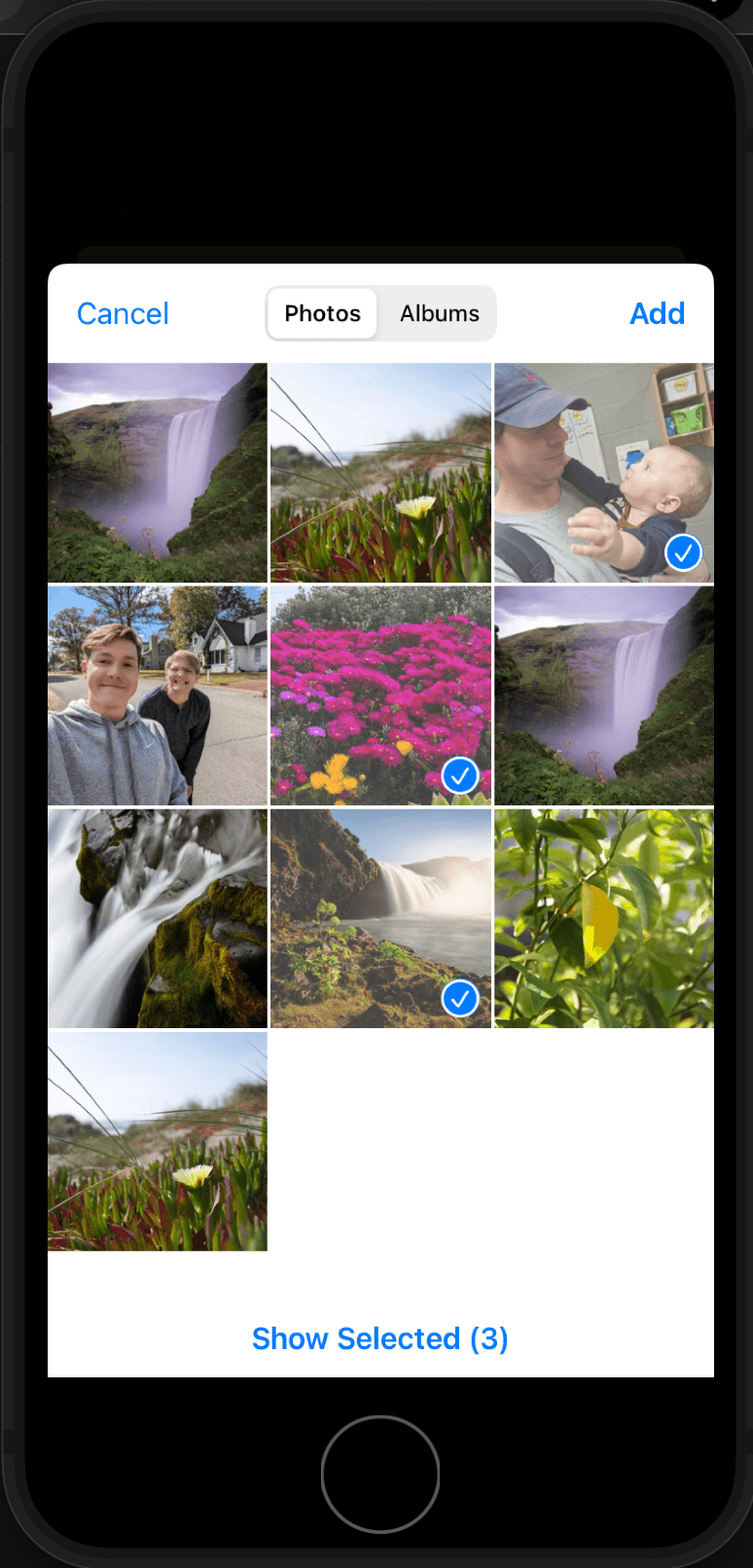Add the selected photos
The height and width of the screenshot is (1568, 753).
pos(657,313)
